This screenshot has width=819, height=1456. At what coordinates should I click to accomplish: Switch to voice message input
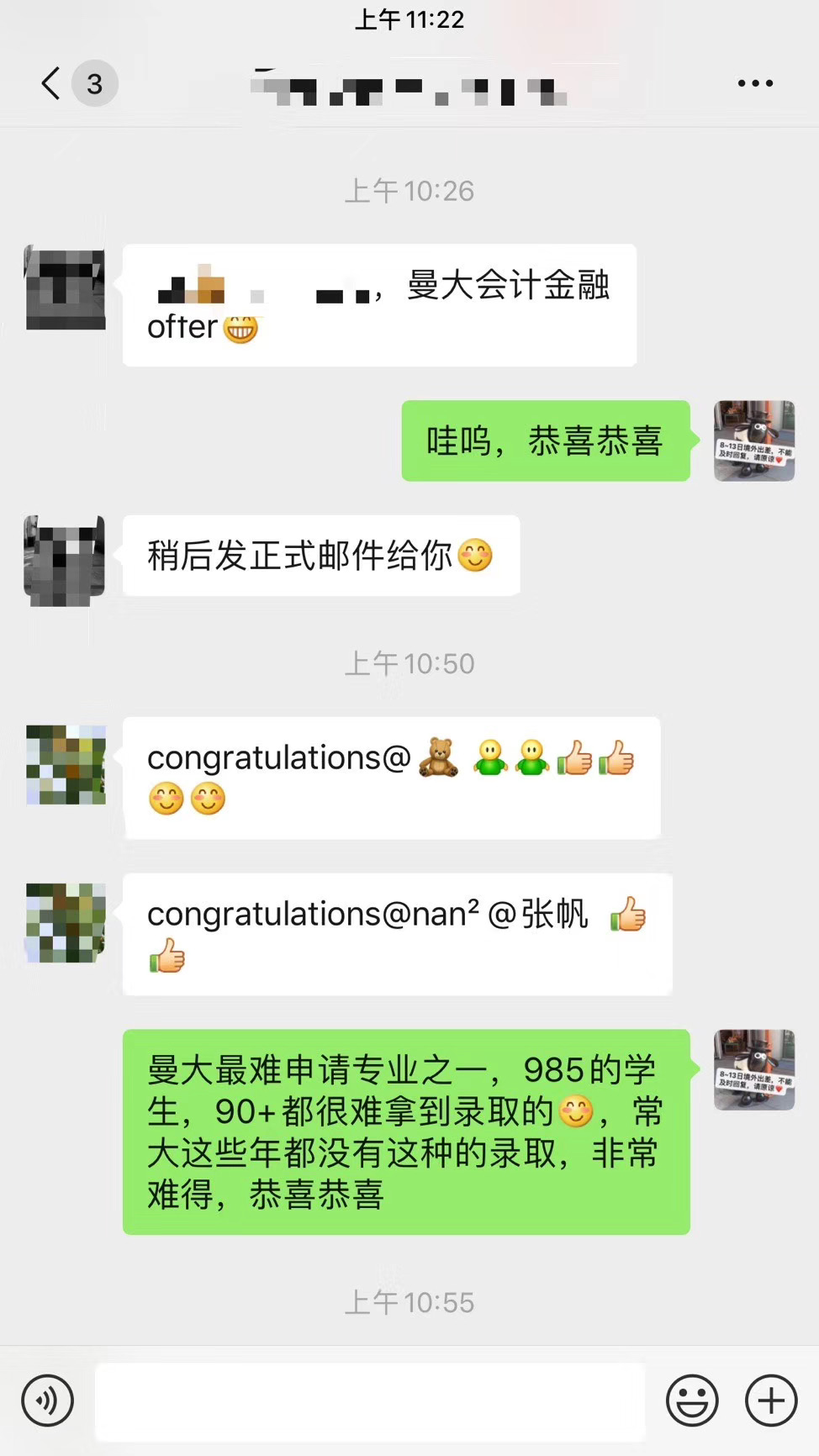click(48, 1401)
